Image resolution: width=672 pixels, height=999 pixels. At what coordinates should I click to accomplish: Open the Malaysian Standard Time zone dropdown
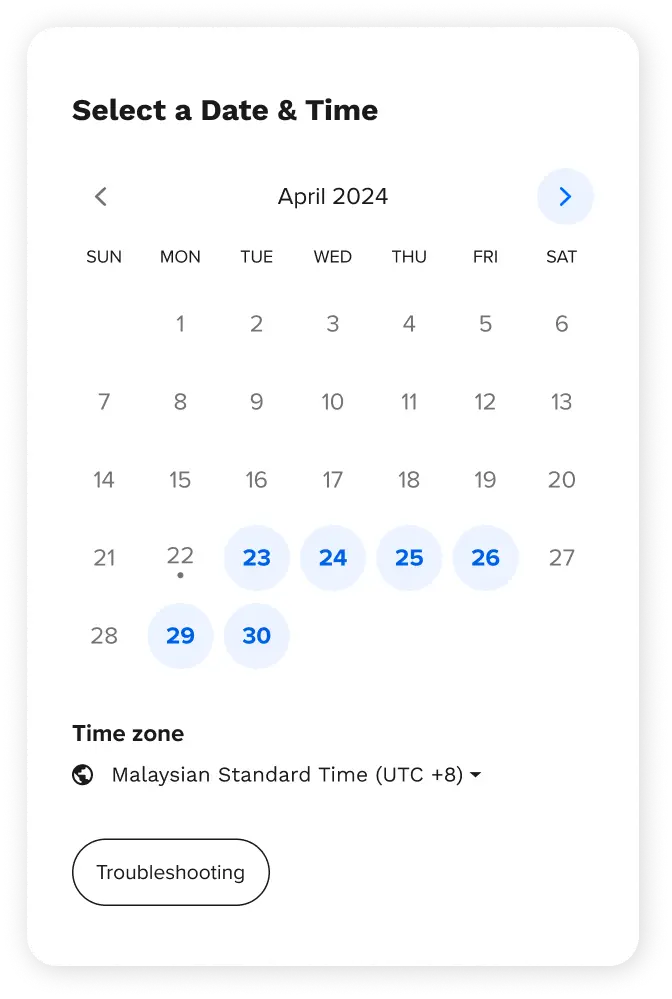pyautogui.click(x=296, y=775)
